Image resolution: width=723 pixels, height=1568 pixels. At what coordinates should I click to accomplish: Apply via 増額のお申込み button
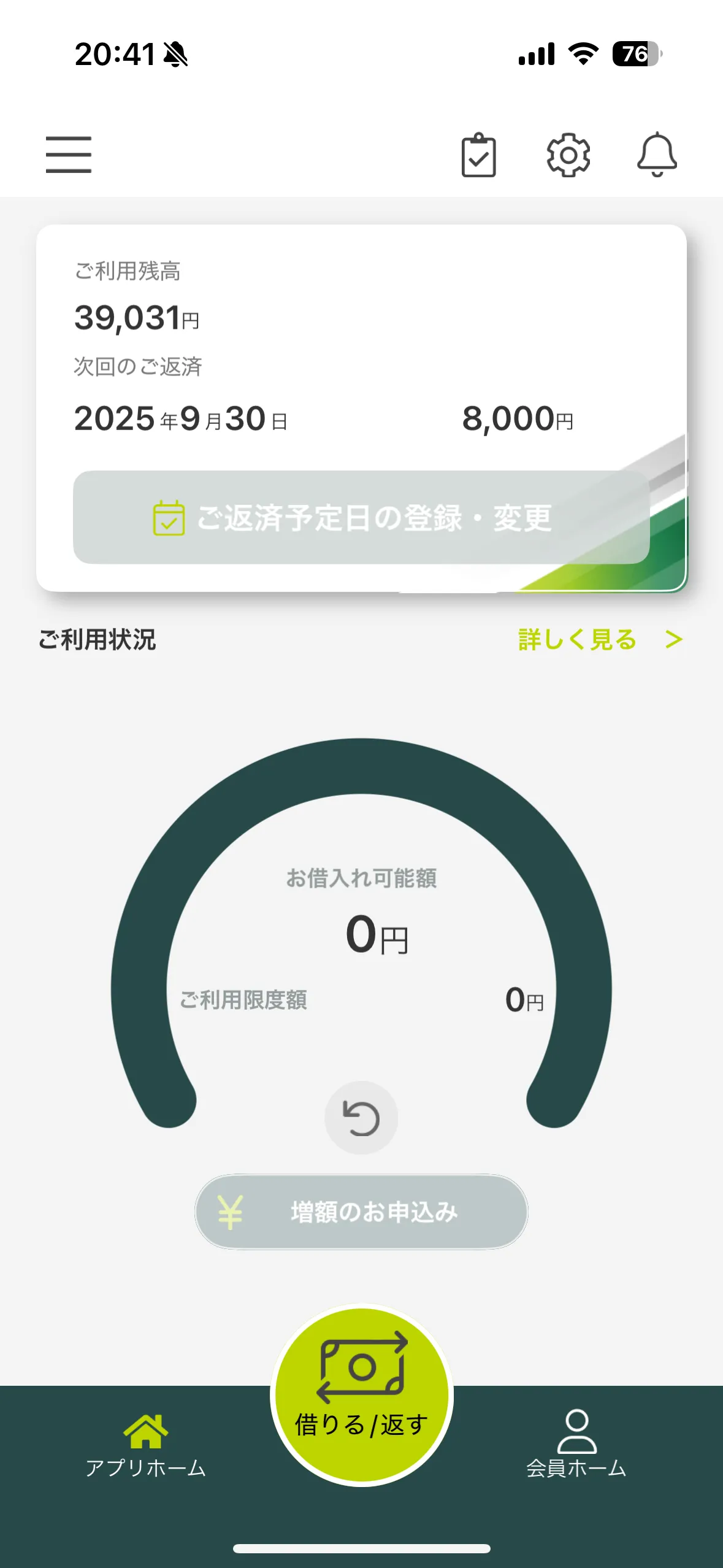point(361,1212)
